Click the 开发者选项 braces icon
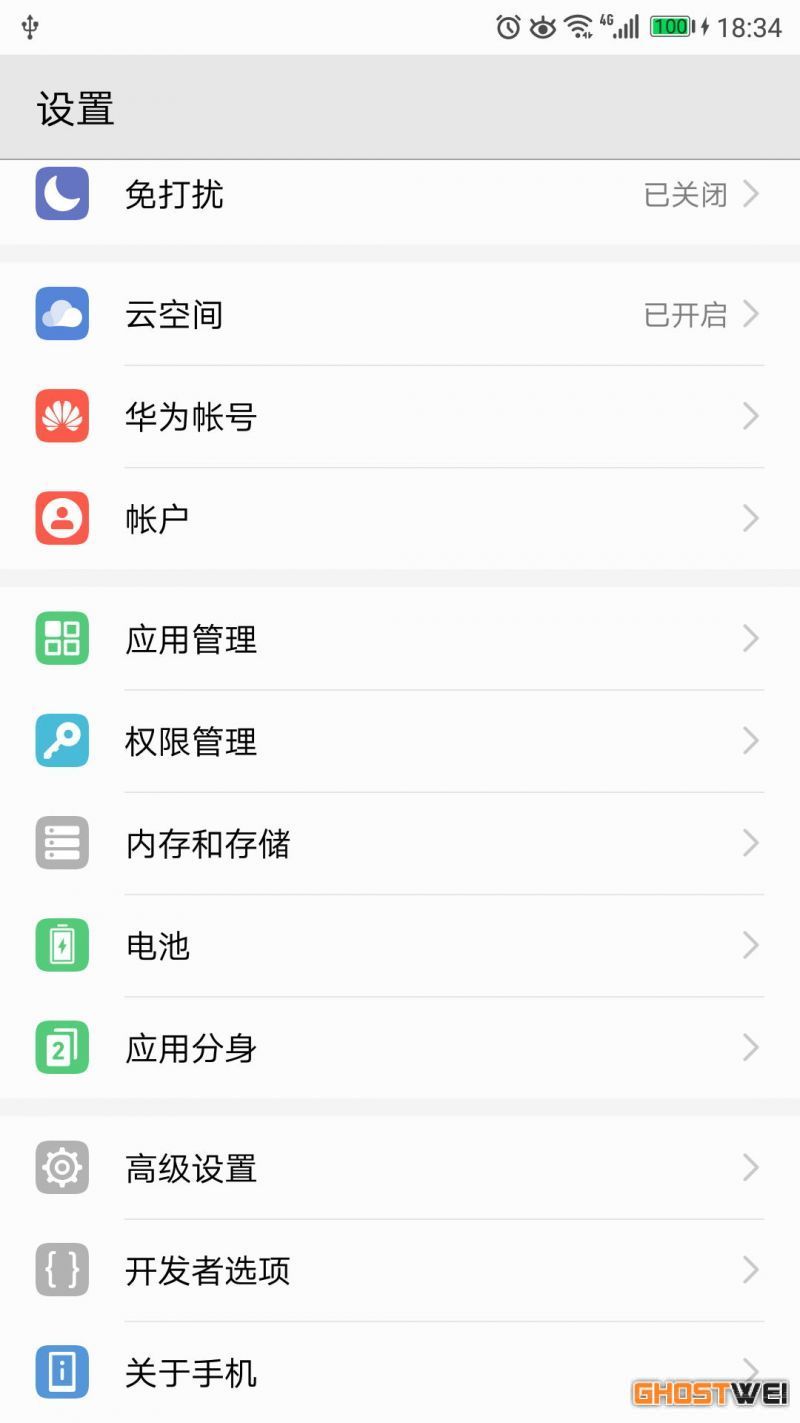The height and width of the screenshot is (1423, 800). click(x=61, y=1270)
